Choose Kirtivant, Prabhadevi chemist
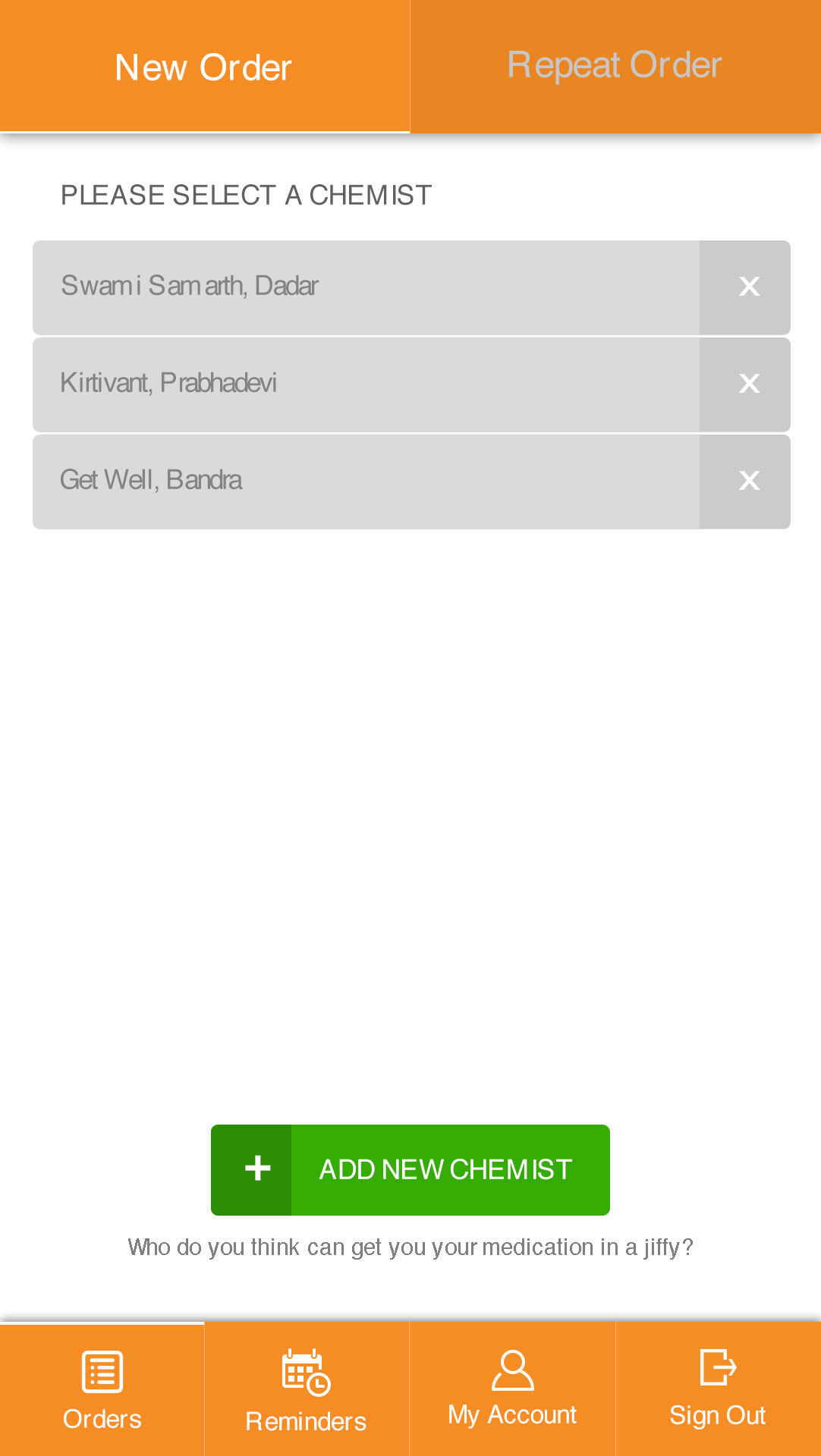Screen dimensions: 821x1456 (364, 384)
